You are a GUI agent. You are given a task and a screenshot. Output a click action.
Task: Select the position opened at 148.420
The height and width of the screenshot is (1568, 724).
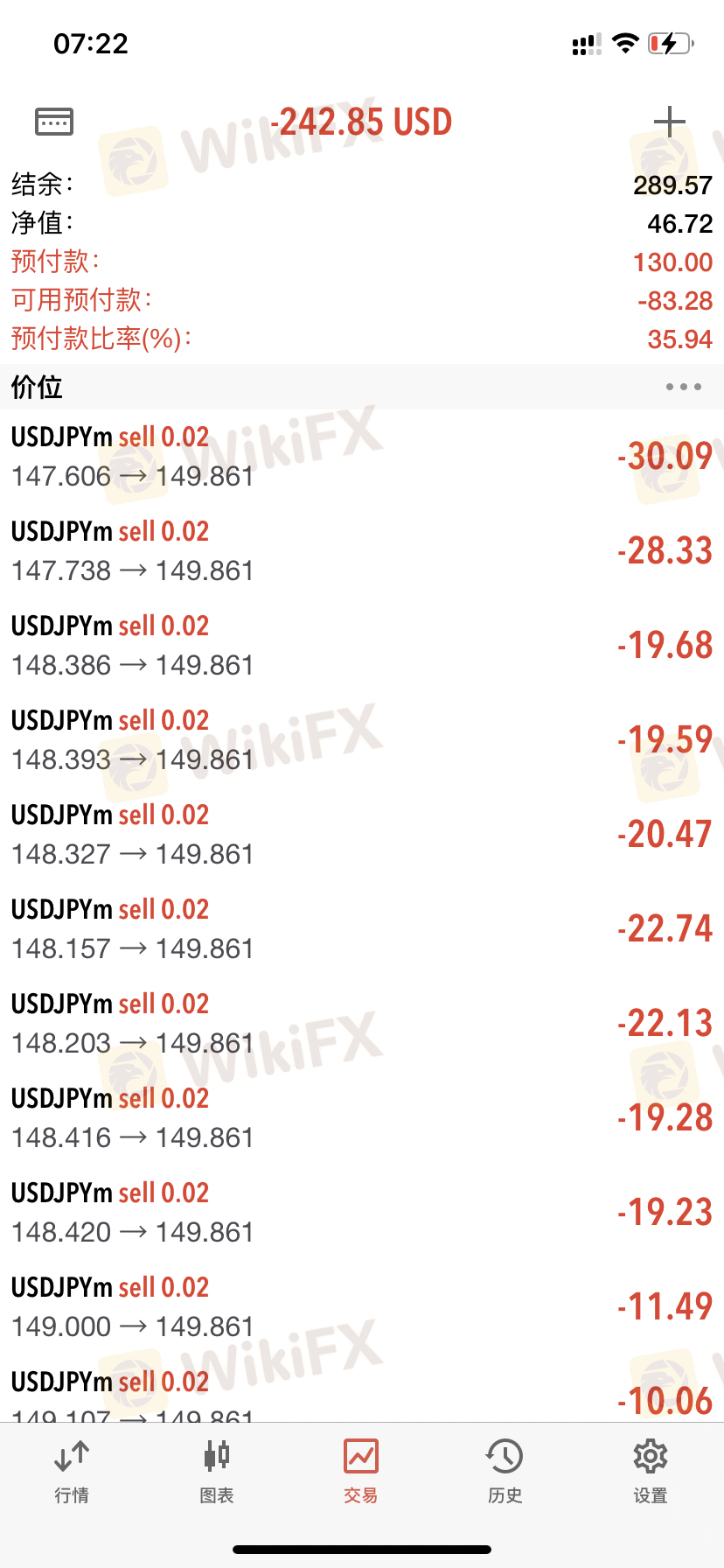pyautogui.click(x=362, y=1213)
